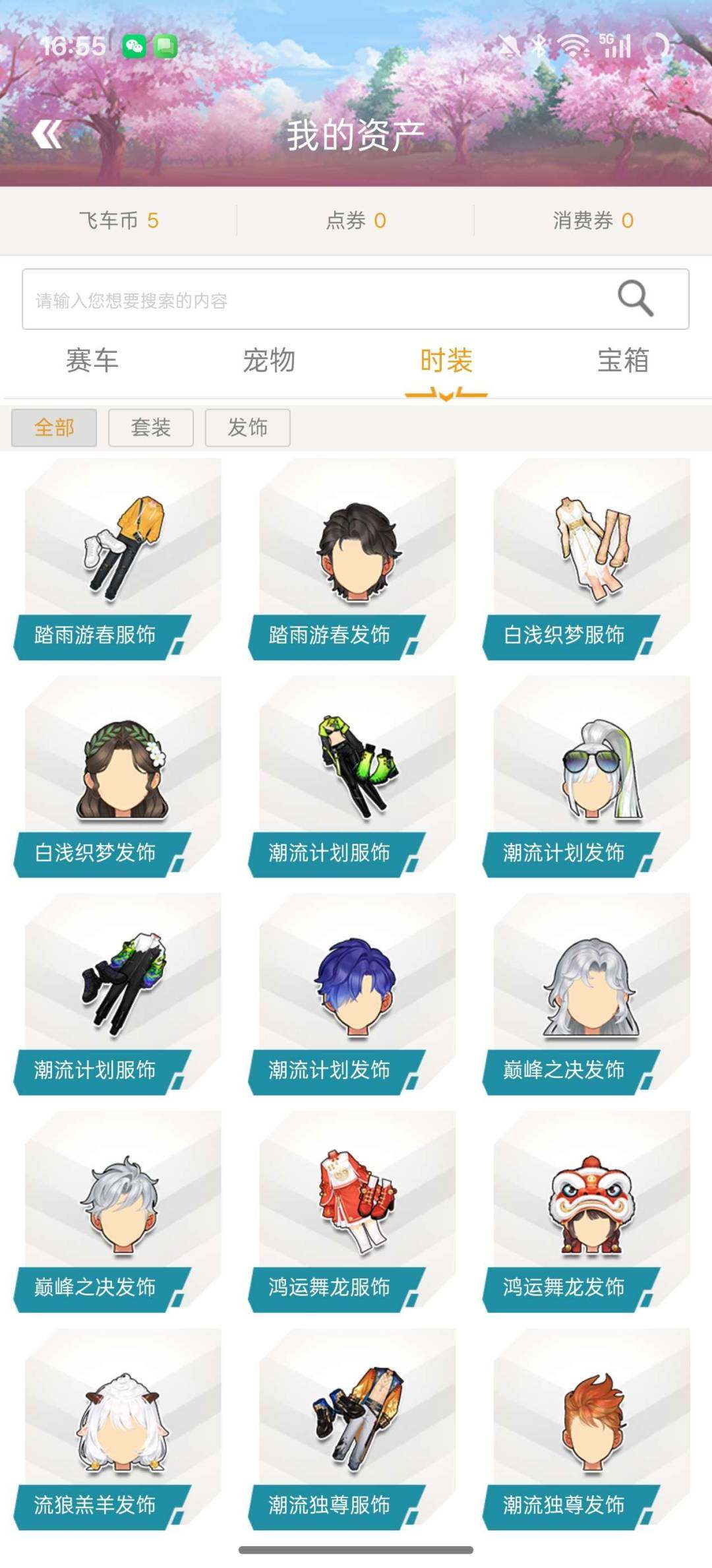The height and width of the screenshot is (1568, 712).
Task: Check the 飞车币 balance
Action: click(119, 222)
